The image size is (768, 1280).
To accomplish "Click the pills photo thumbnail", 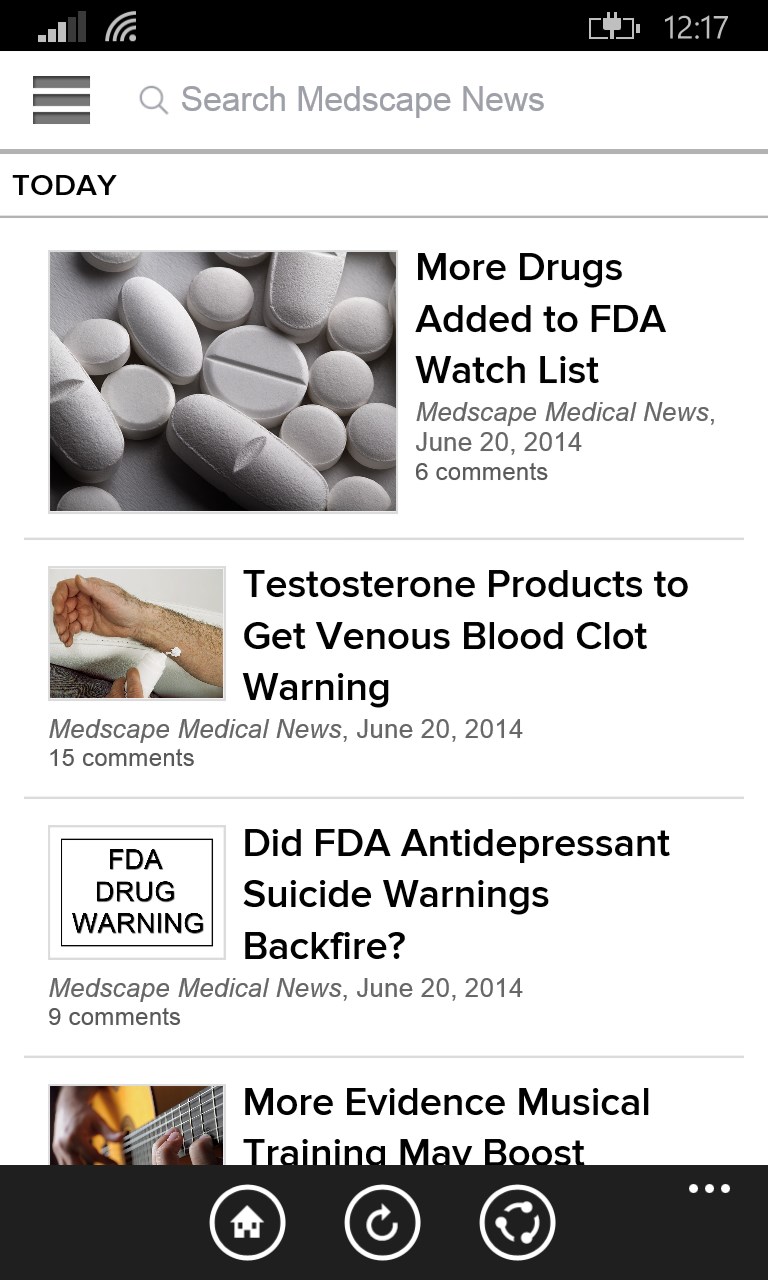I will pyautogui.click(x=222, y=381).
